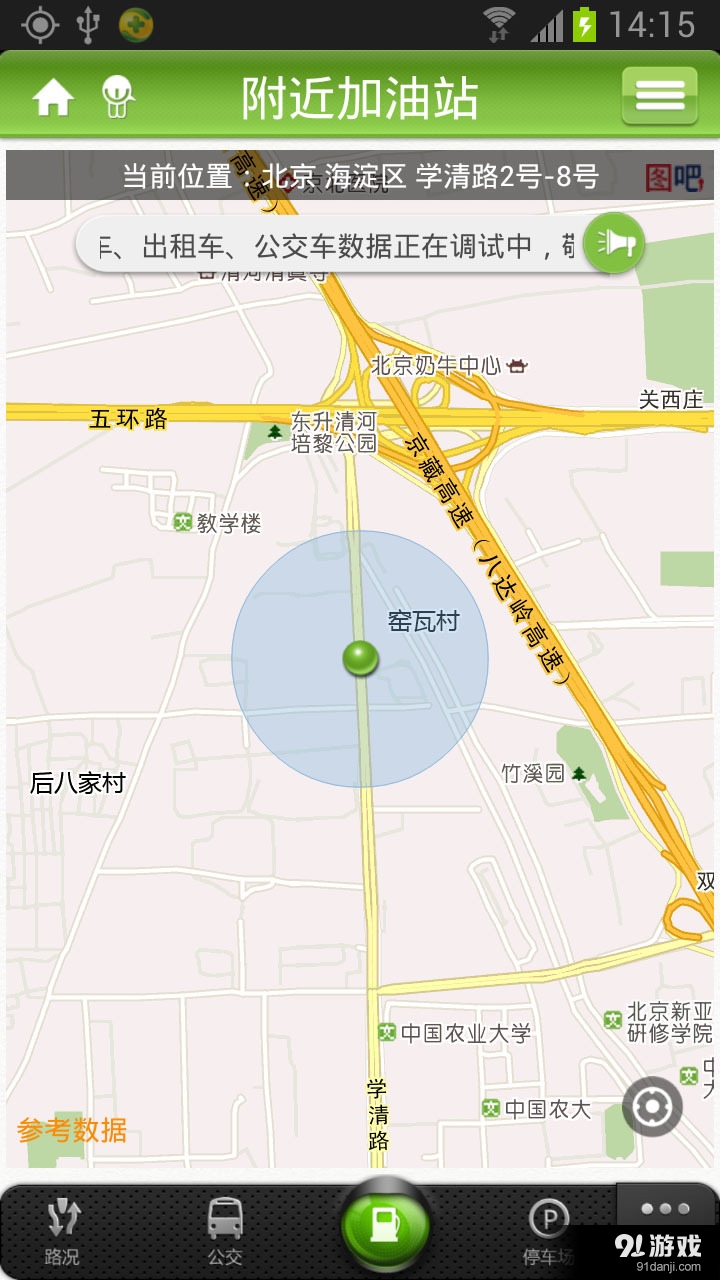Open the hamburger menu at top right
The width and height of the screenshot is (720, 1280).
(658, 96)
